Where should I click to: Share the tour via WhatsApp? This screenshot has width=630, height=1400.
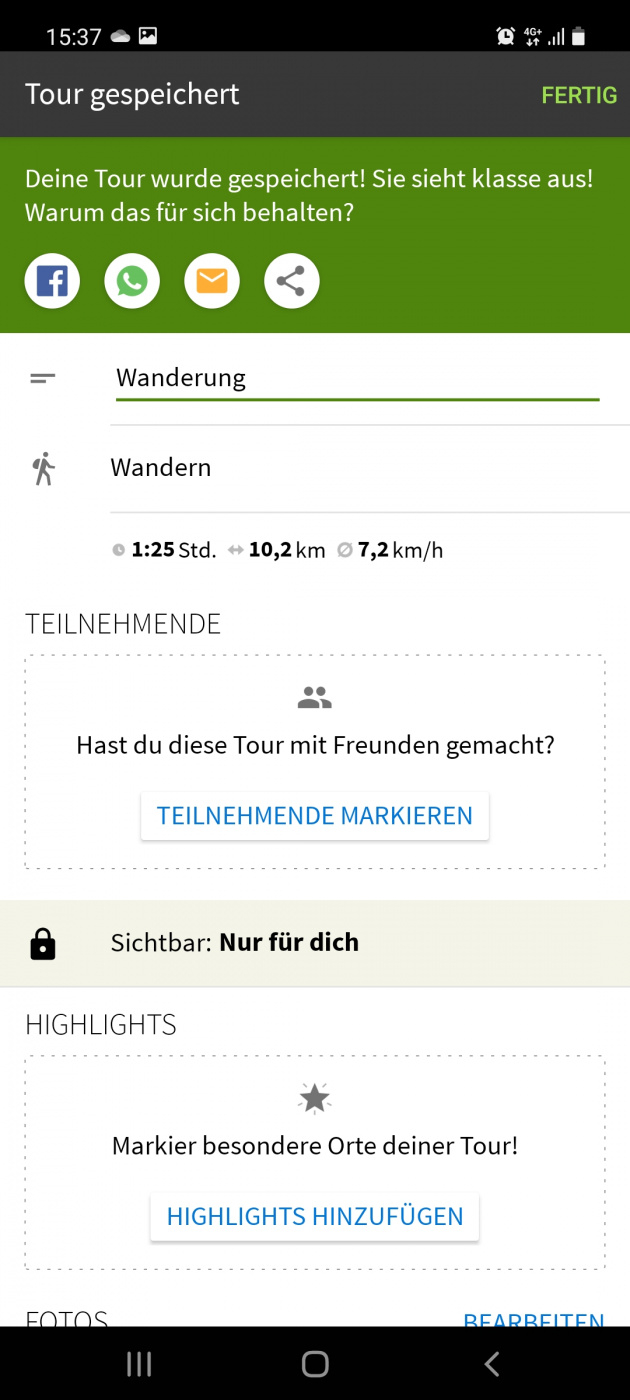pos(132,281)
